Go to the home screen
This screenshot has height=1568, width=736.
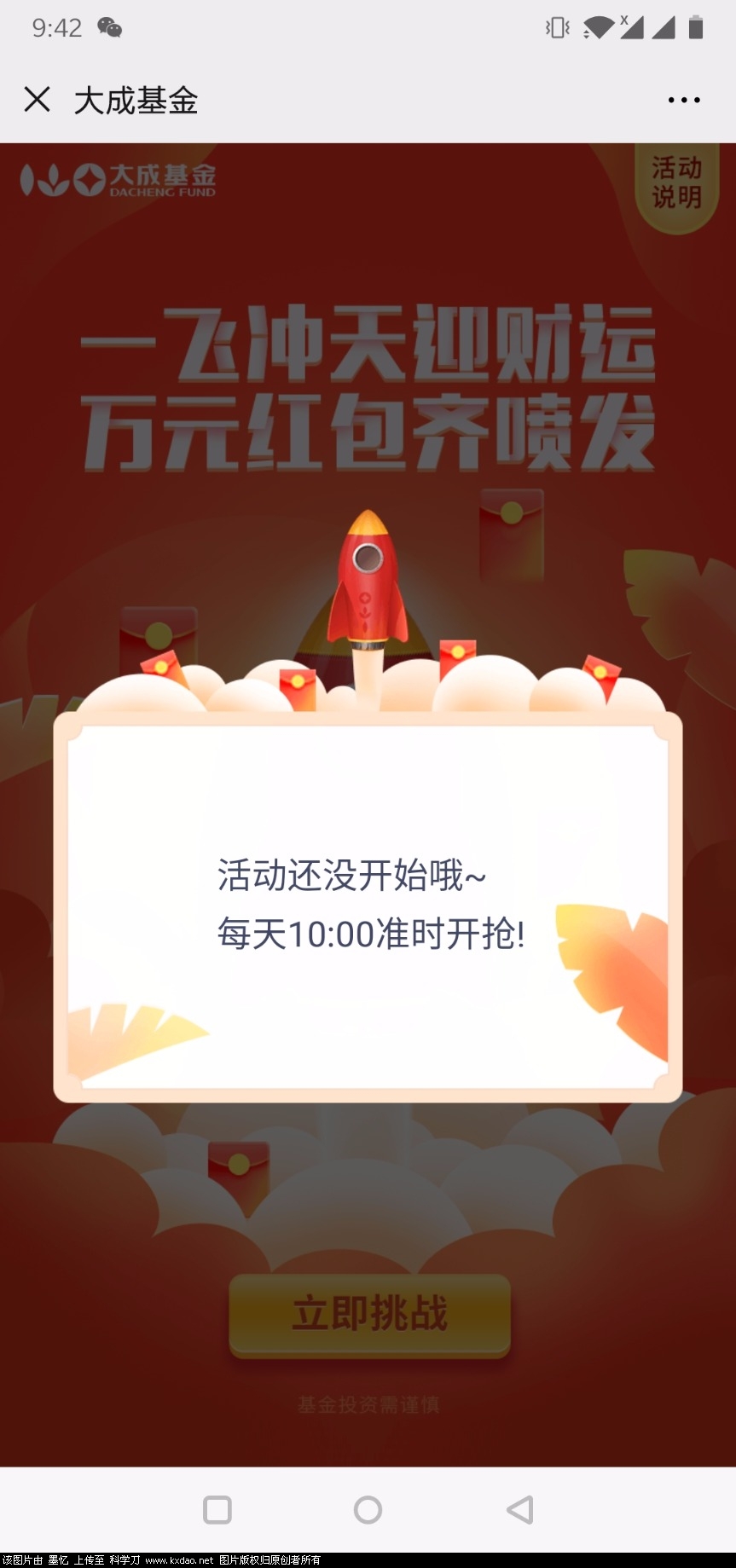tap(368, 1509)
